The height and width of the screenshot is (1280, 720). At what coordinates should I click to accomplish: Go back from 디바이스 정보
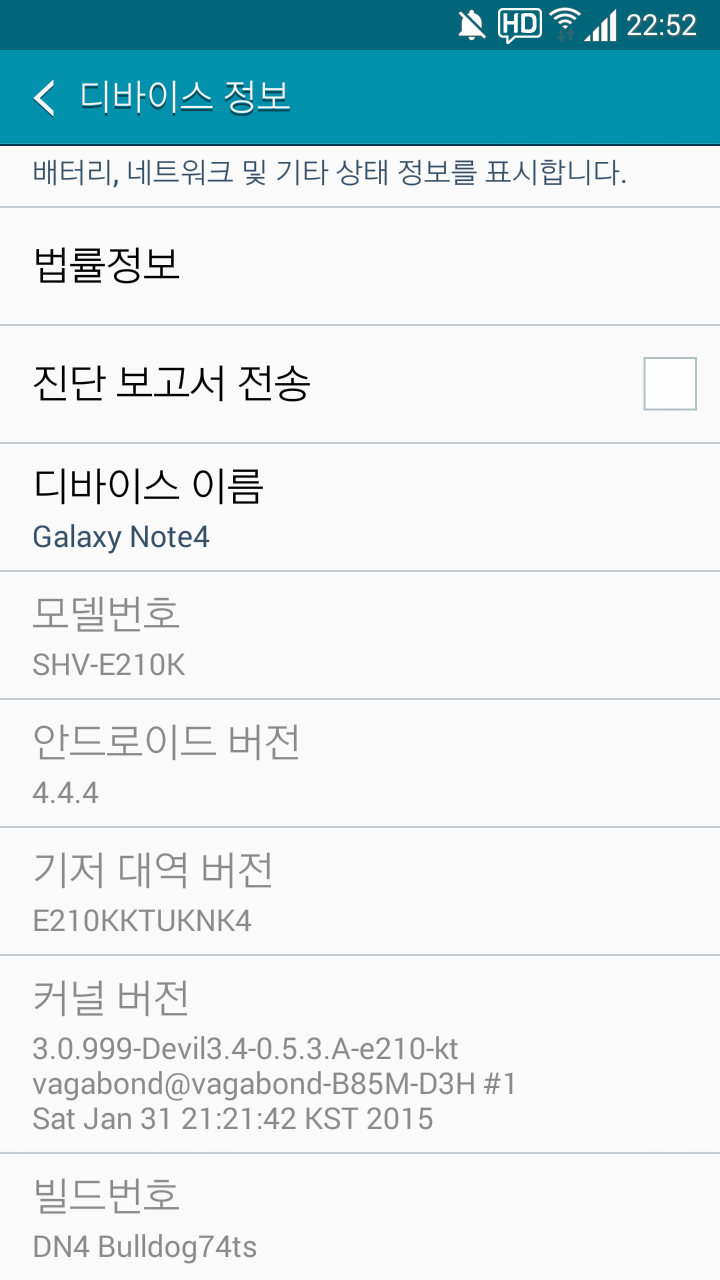tap(45, 98)
